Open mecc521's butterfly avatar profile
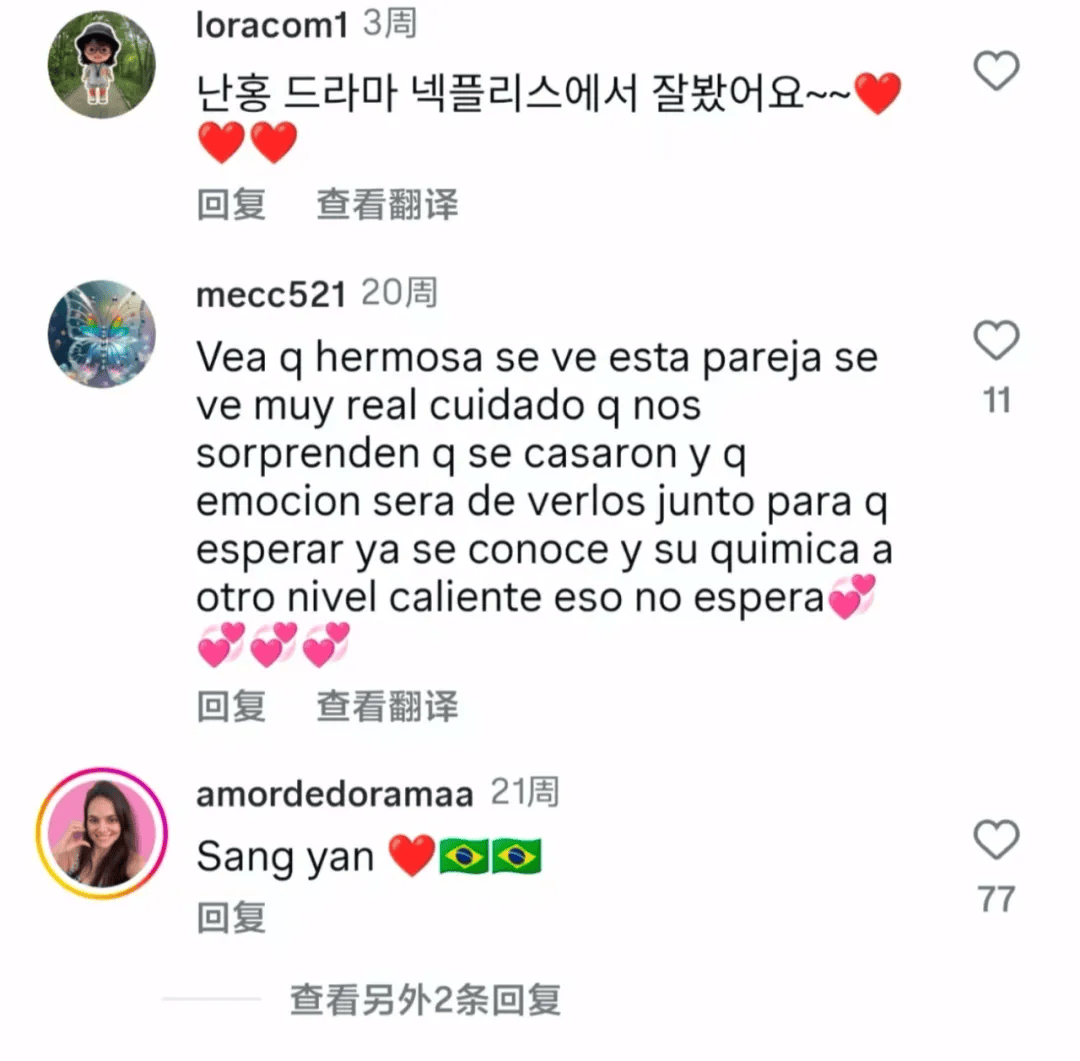1080x1061 pixels. pos(101,334)
